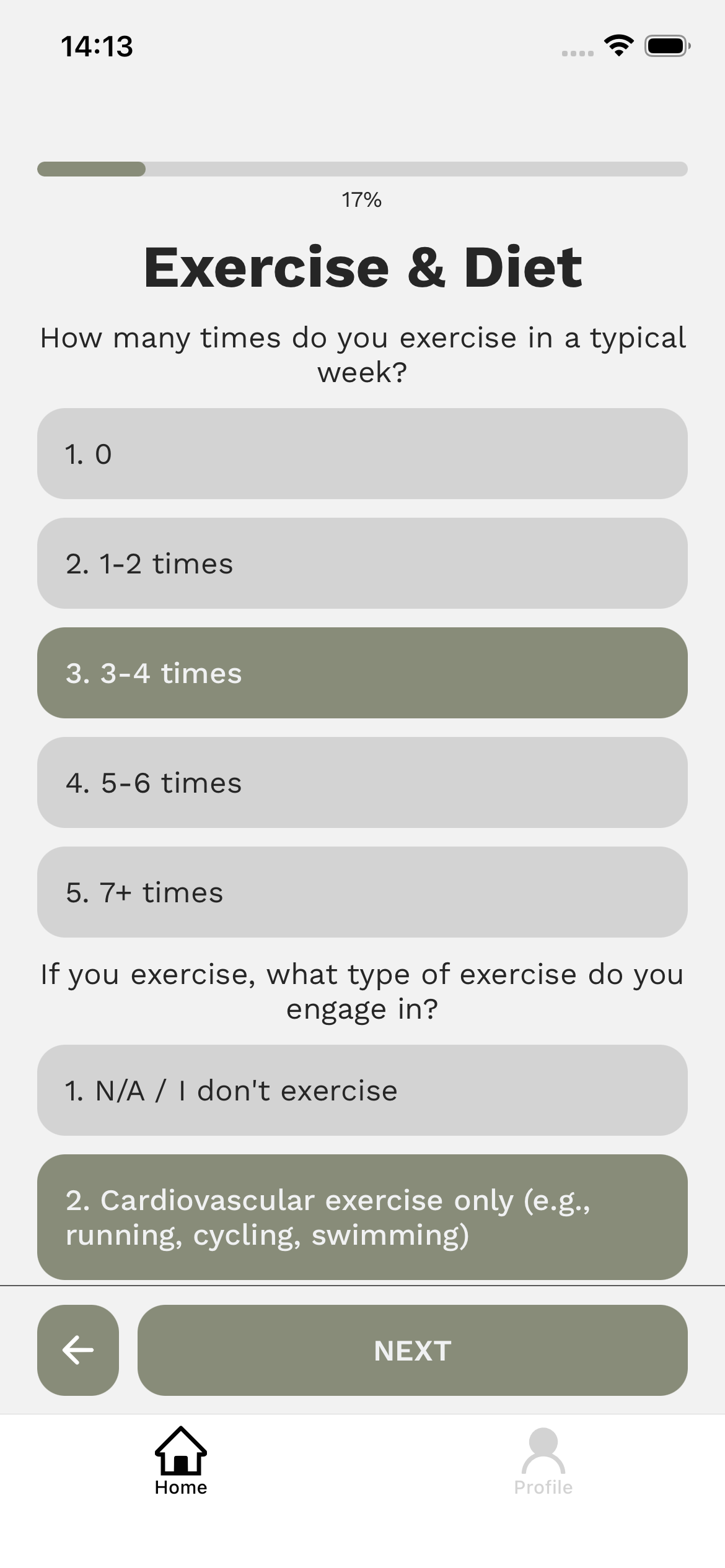Pick Cardiovascular exercise only option
Image resolution: width=725 pixels, height=1568 pixels.
click(x=362, y=1216)
